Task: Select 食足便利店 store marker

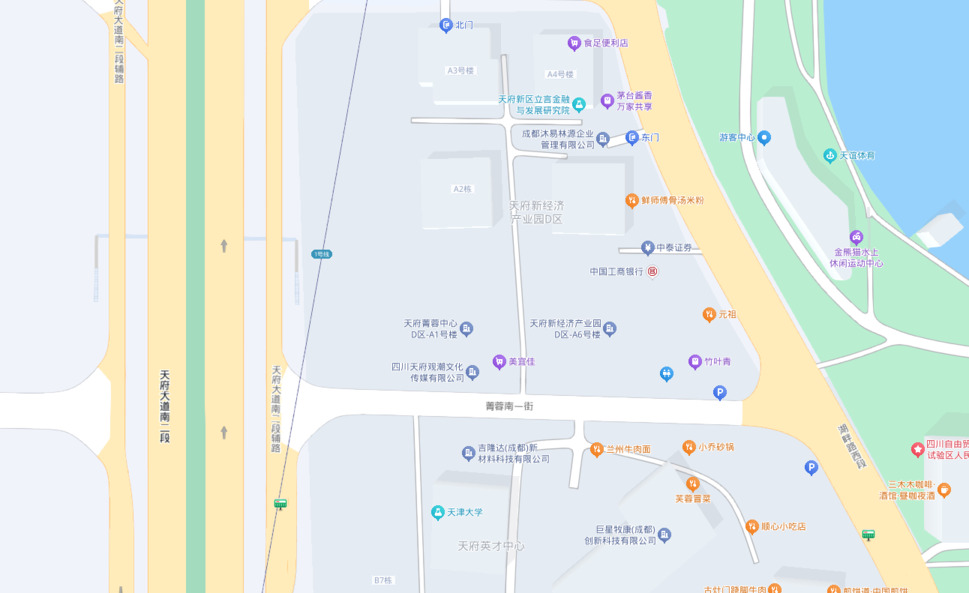Action: (574, 43)
